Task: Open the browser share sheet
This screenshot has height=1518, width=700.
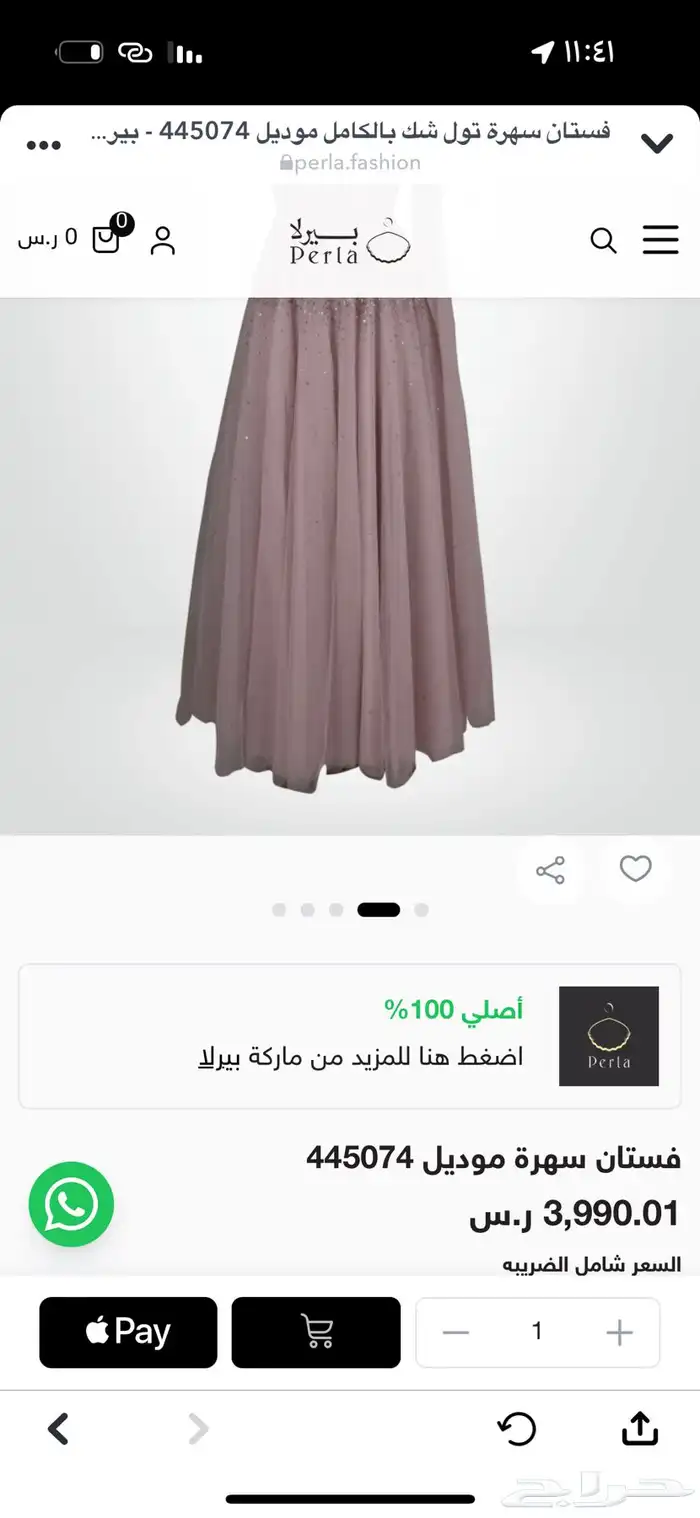Action: pos(639,1428)
